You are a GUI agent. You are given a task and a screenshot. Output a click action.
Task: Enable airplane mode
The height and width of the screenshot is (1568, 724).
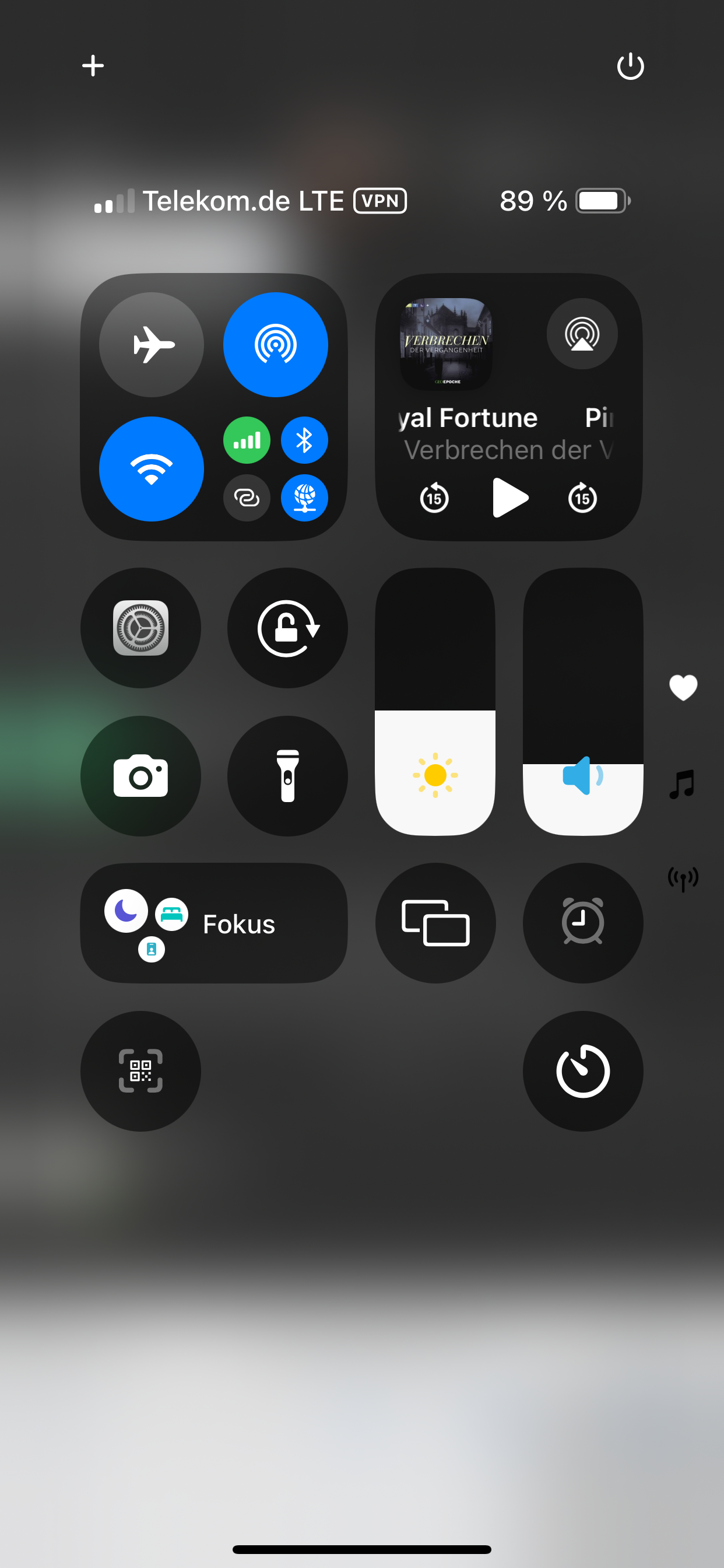tap(152, 345)
